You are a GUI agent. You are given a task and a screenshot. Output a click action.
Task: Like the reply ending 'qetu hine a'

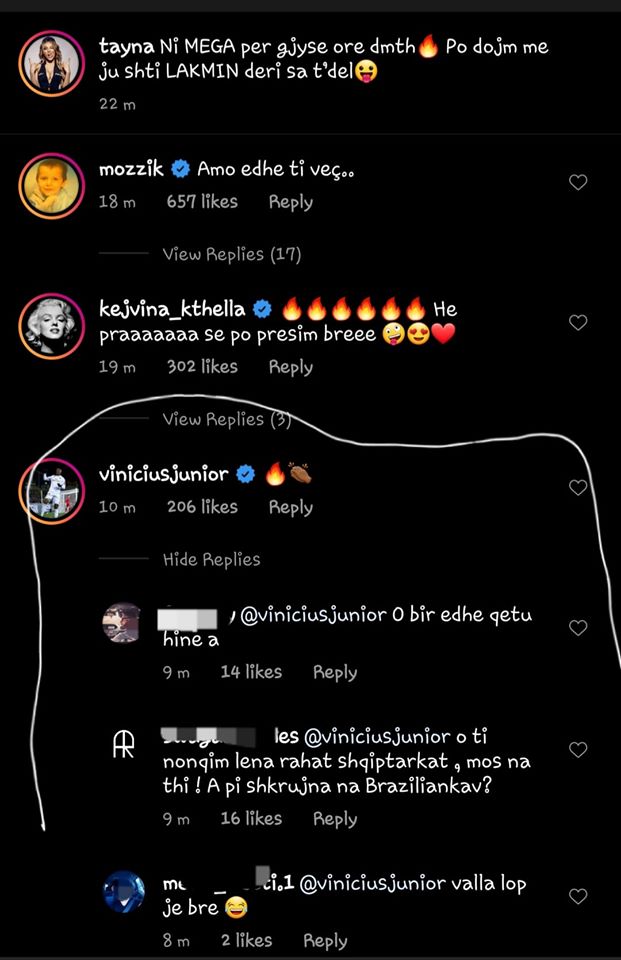coord(577,627)
